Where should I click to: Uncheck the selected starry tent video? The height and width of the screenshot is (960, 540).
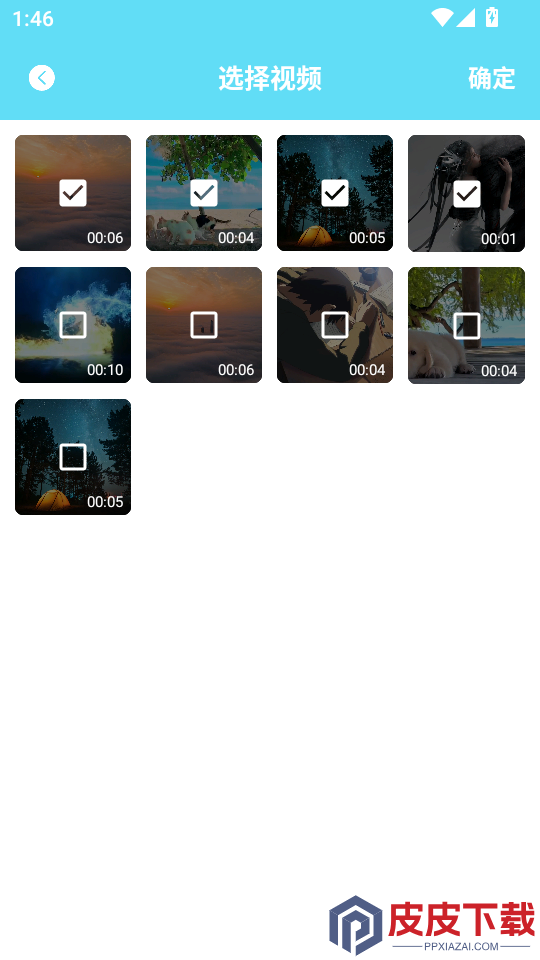pyautogui.click(x=335, y=193)
